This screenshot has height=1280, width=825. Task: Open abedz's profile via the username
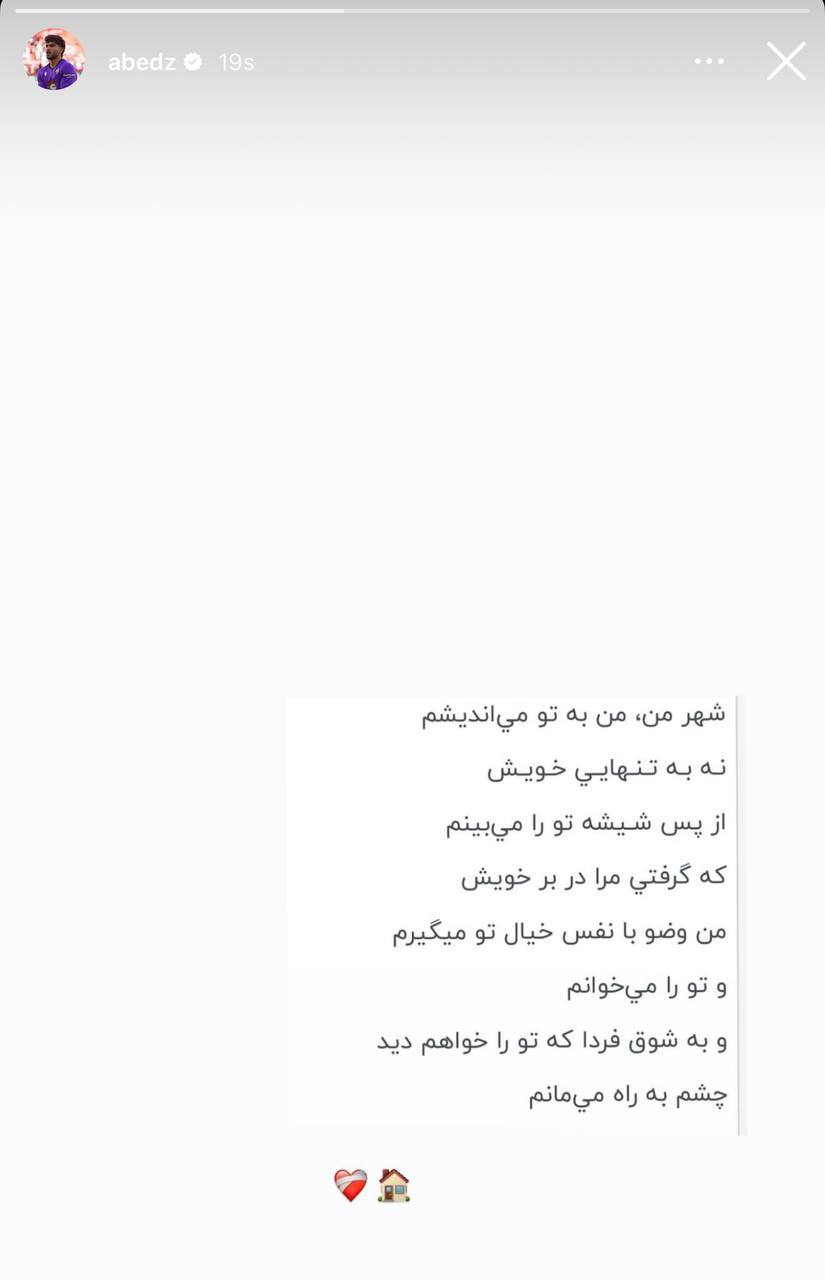143,61
